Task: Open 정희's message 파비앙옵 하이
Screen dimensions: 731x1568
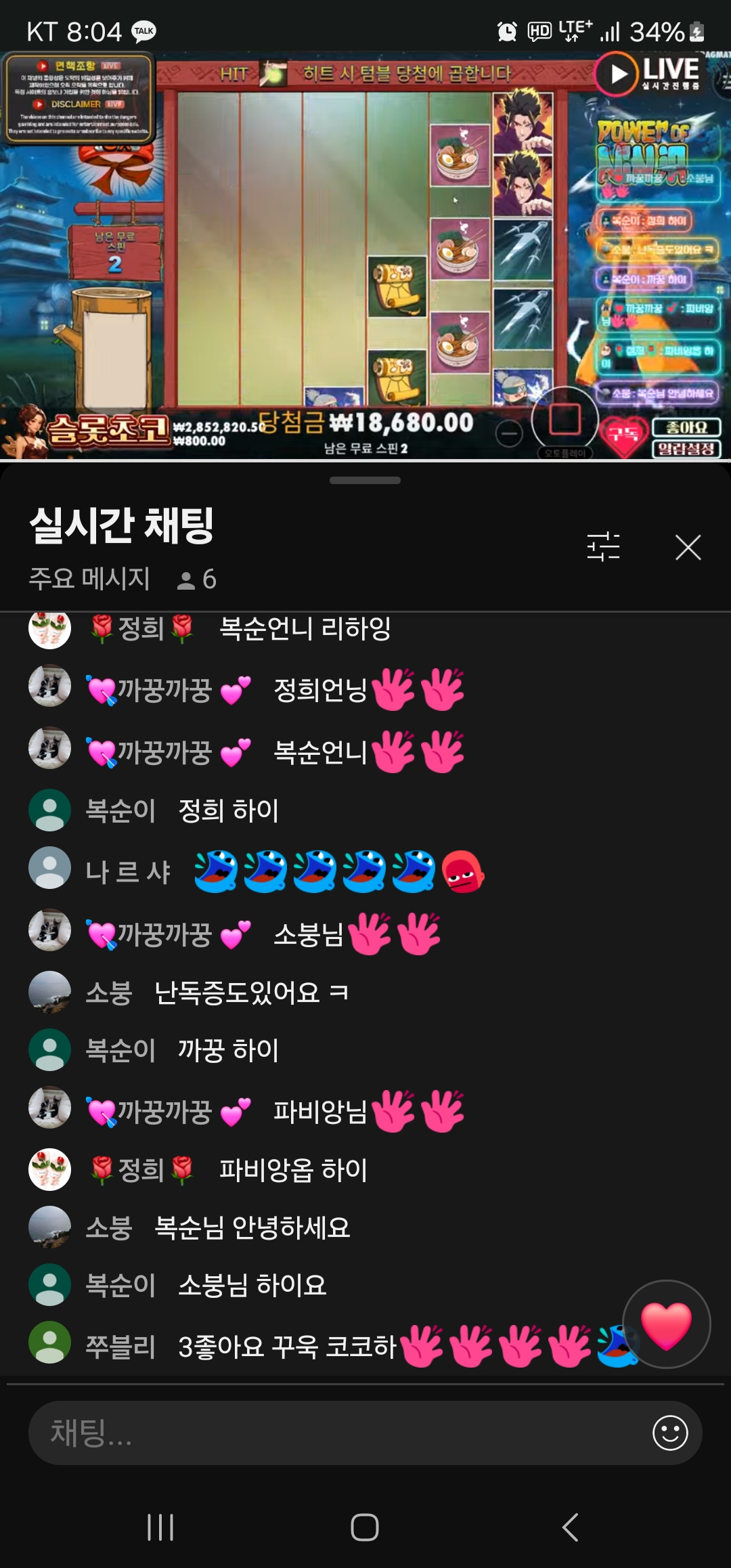Action: point(292,1170)
